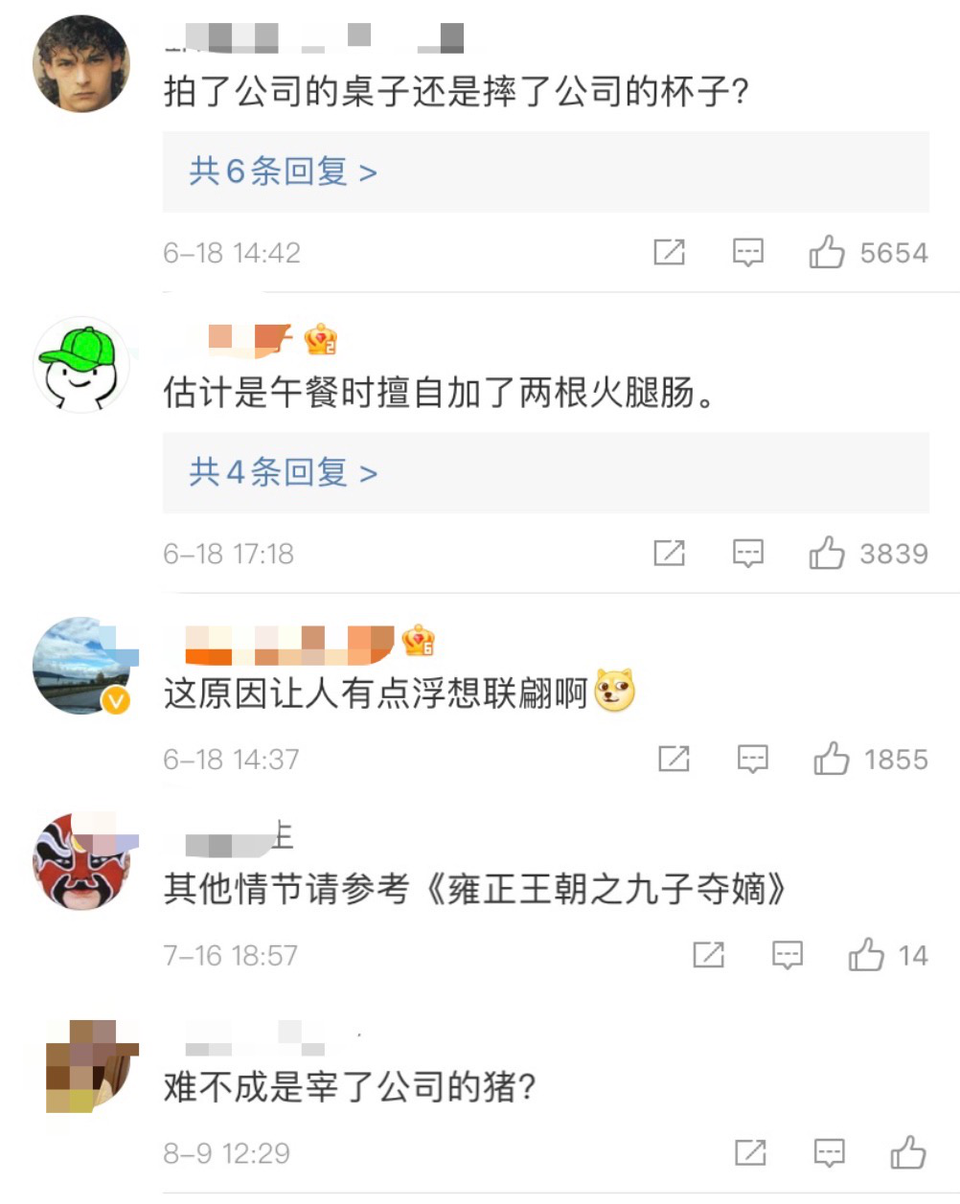Reply to the comment posted 6-18 17:18
Image resolution: width=960 pixels, height=1204 pixels.
pos(748,553)
